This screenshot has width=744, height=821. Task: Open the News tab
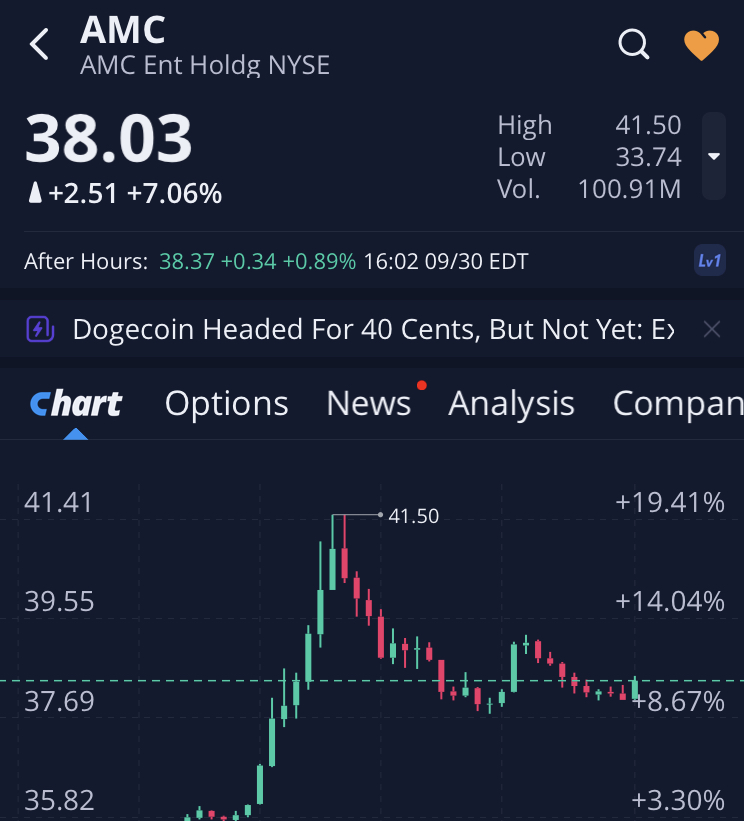[x=369, y=404]
